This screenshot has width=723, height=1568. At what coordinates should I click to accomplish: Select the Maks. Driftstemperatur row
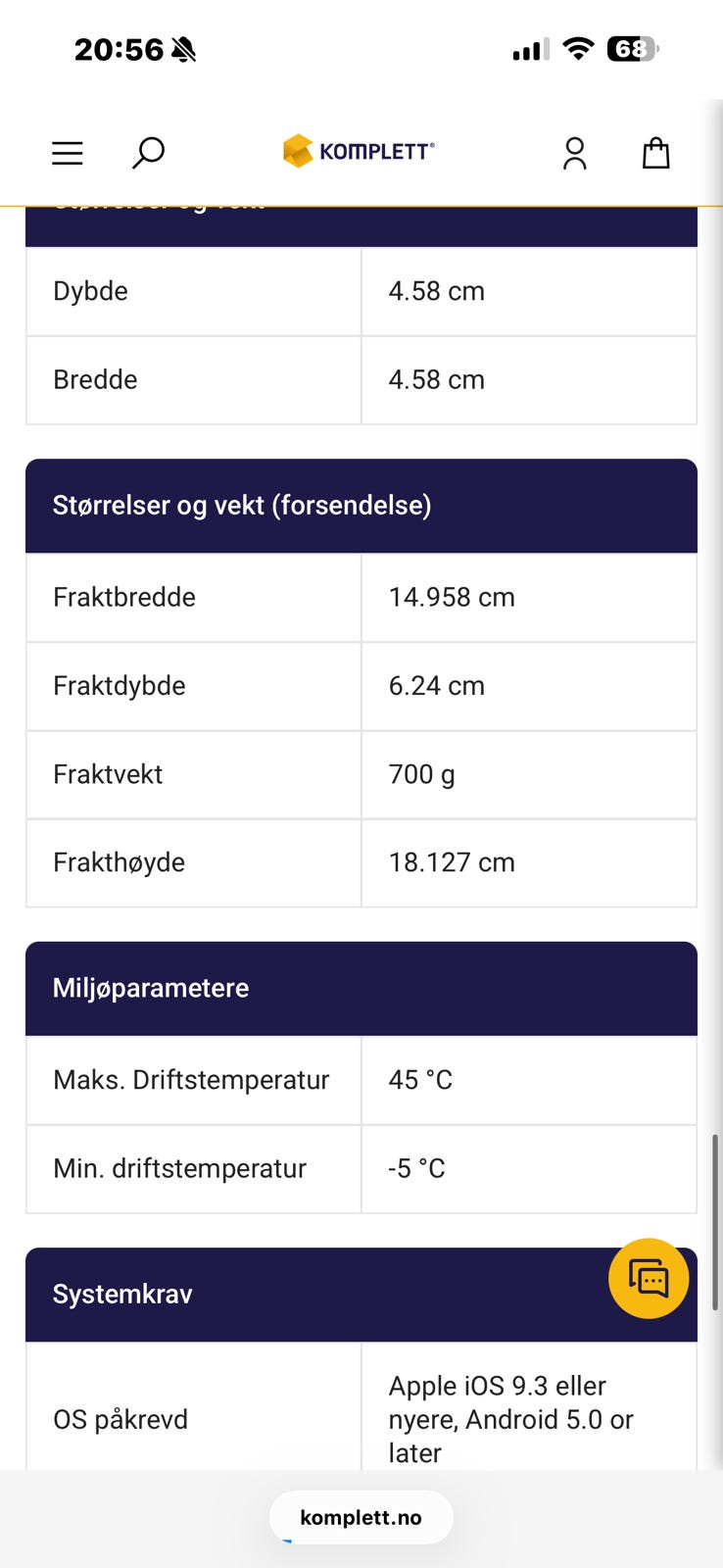point(361,1080)
